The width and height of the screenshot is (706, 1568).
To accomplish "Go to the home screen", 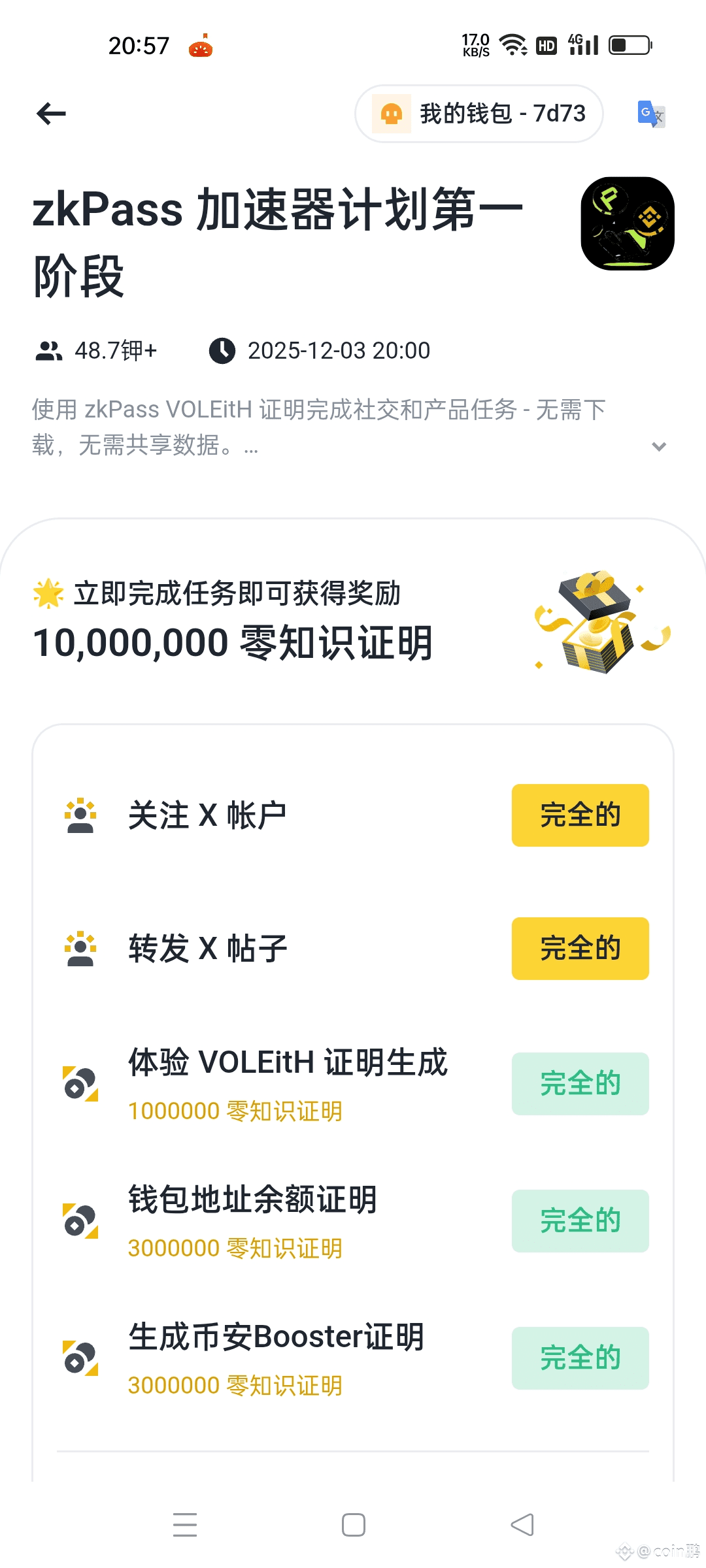I will tap(354, 1525).
